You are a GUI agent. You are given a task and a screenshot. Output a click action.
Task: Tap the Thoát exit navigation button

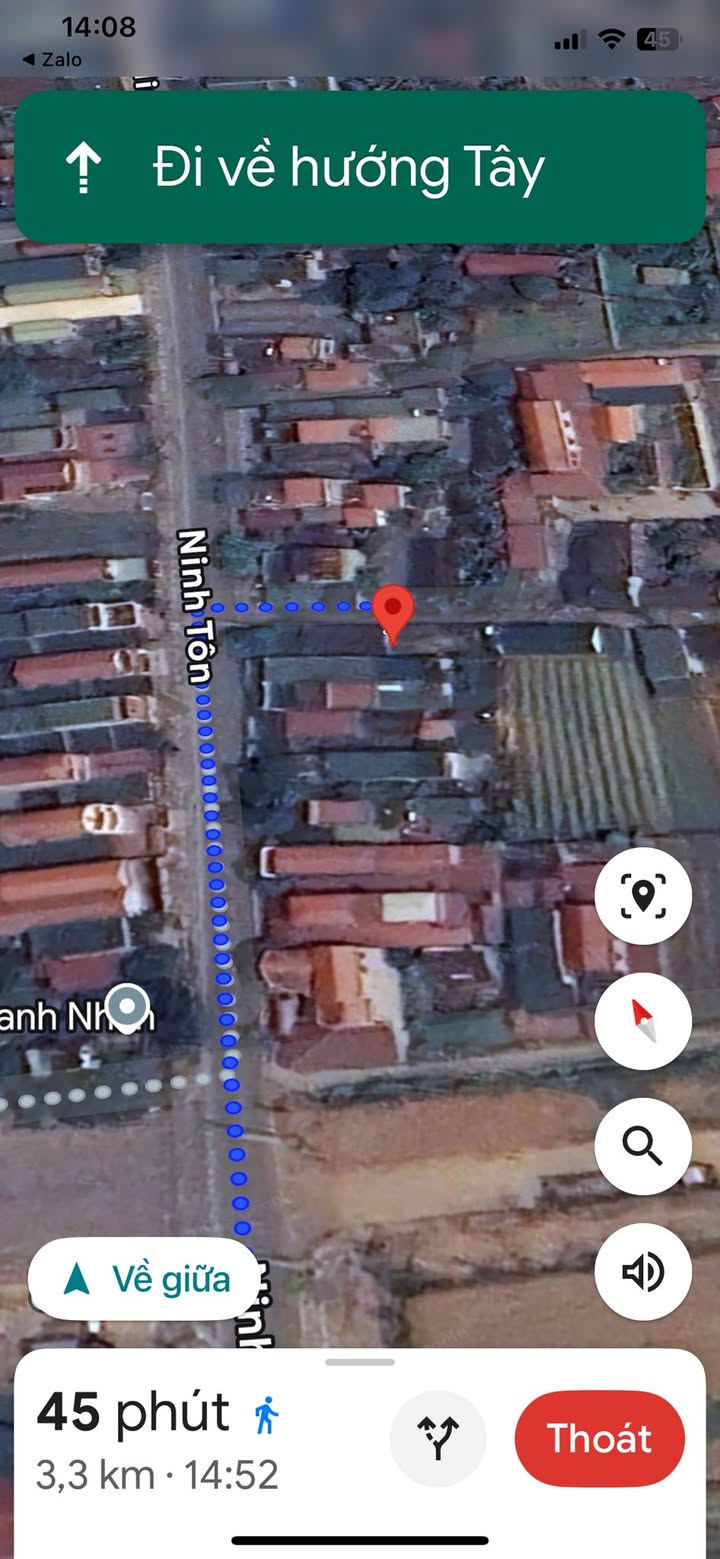click(x=599, y=1438)
